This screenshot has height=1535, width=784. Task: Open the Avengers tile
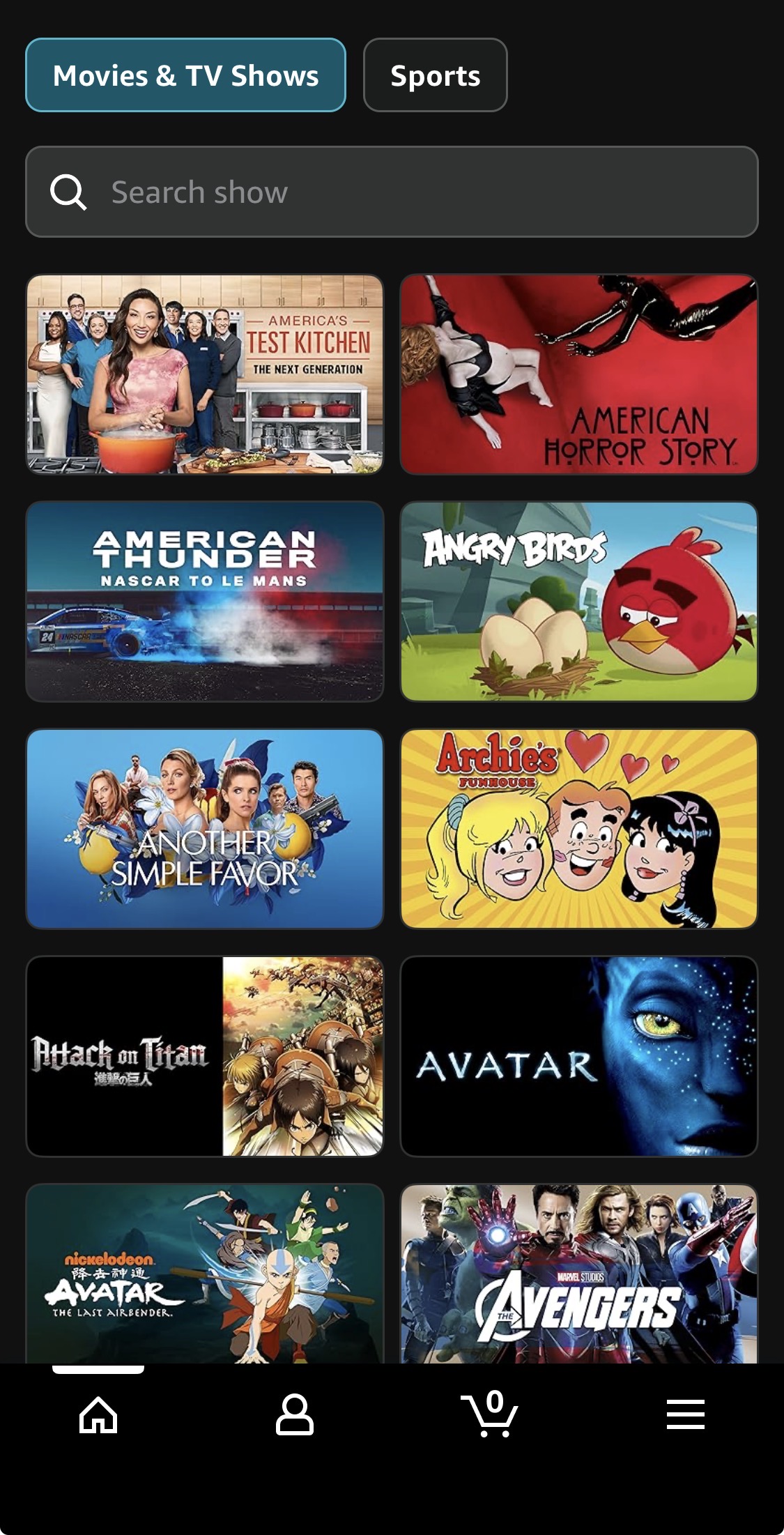pyautogui.click(x=578, y=1274)
